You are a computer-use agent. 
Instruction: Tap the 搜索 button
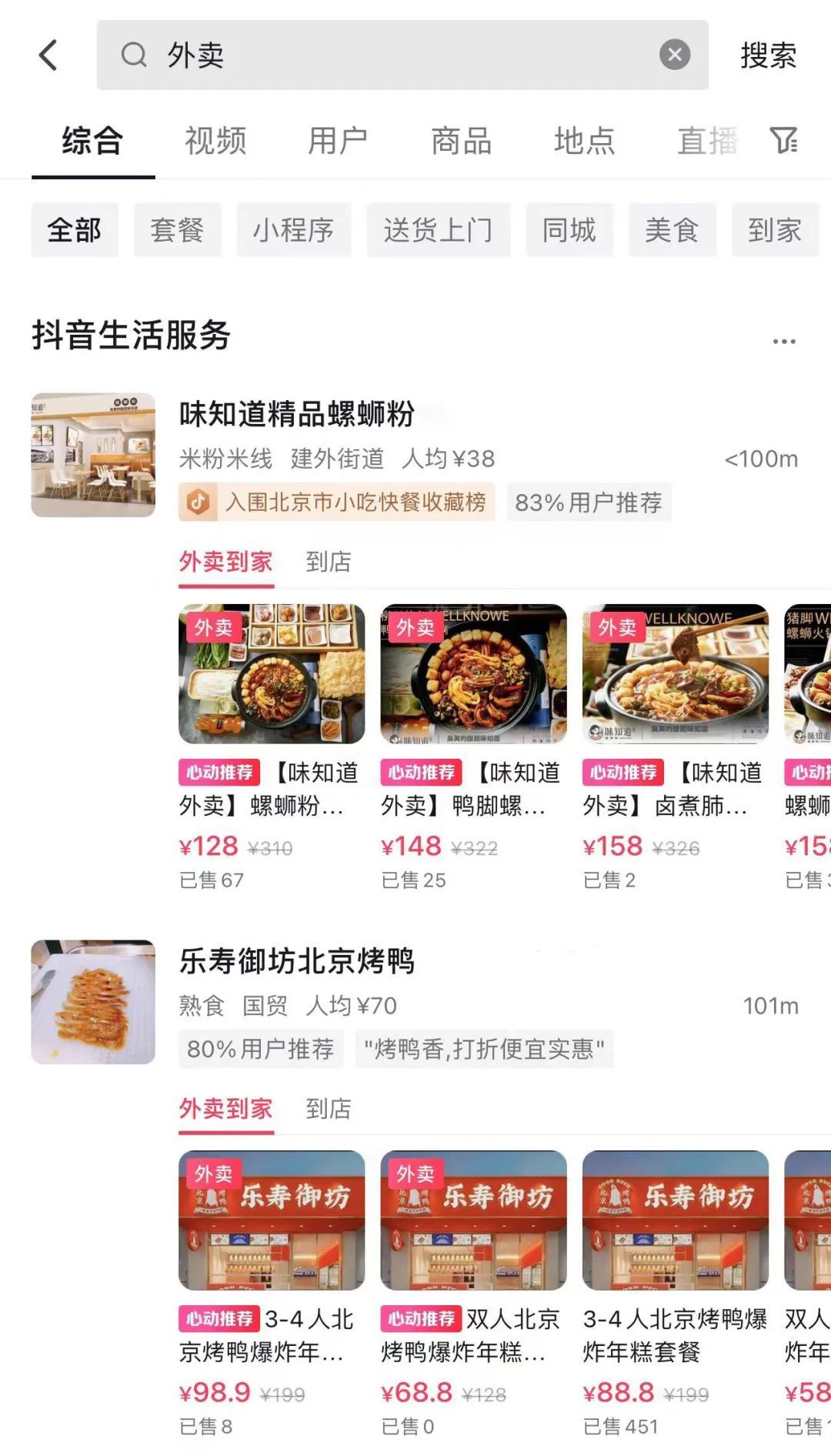pyautogui.click(x=767, y=55)
